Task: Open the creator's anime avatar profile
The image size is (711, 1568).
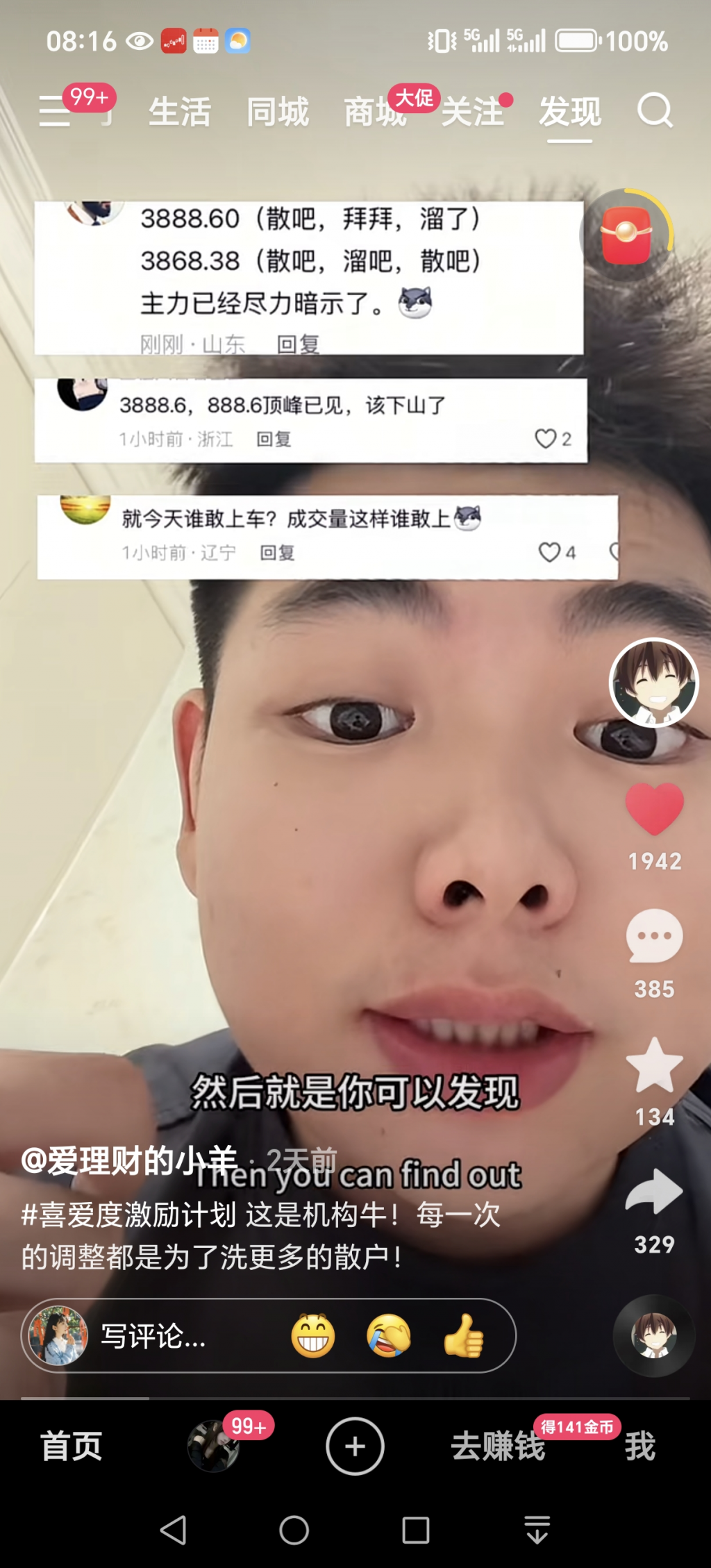Action: tap(653, 682)
